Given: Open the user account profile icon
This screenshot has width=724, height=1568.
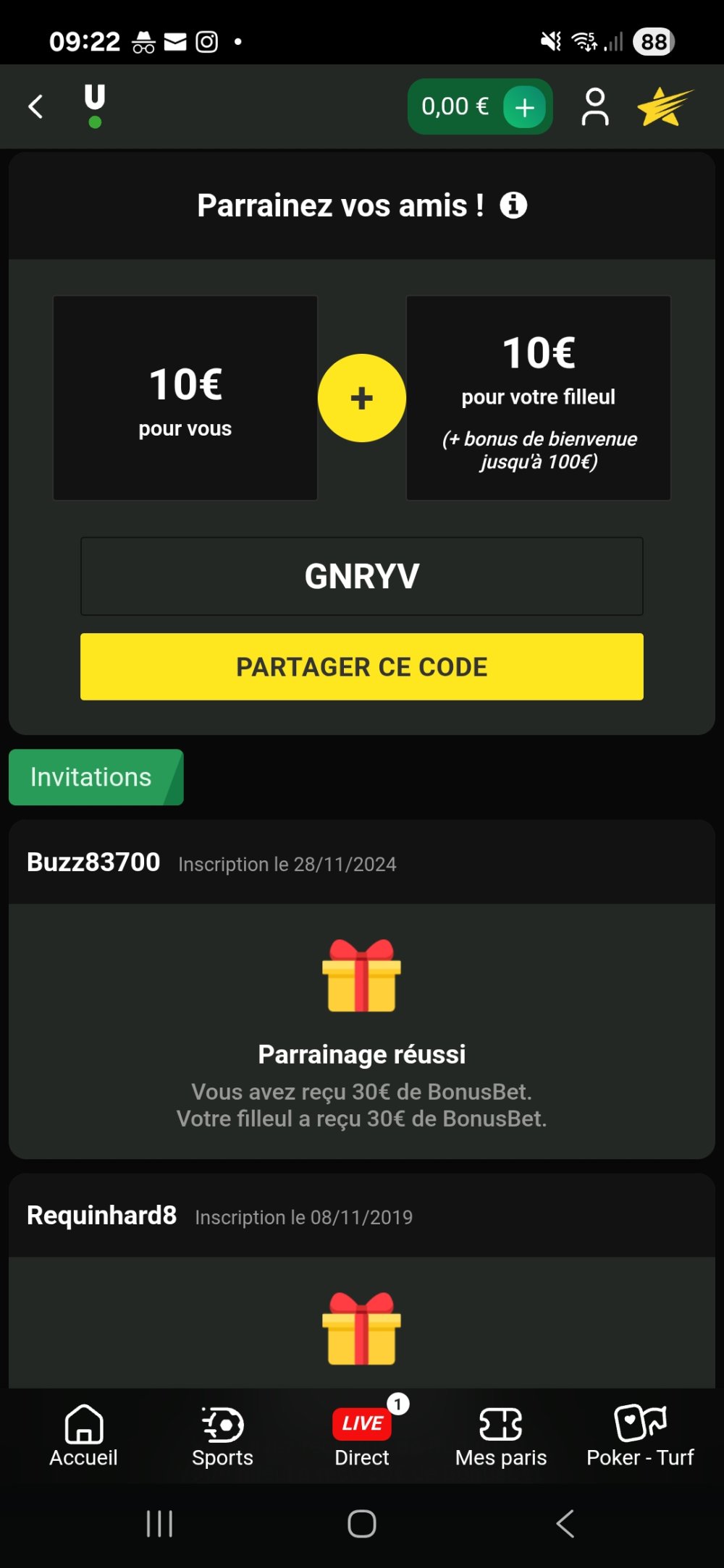Looking at the screenshot, I should [x=594, y=107].
